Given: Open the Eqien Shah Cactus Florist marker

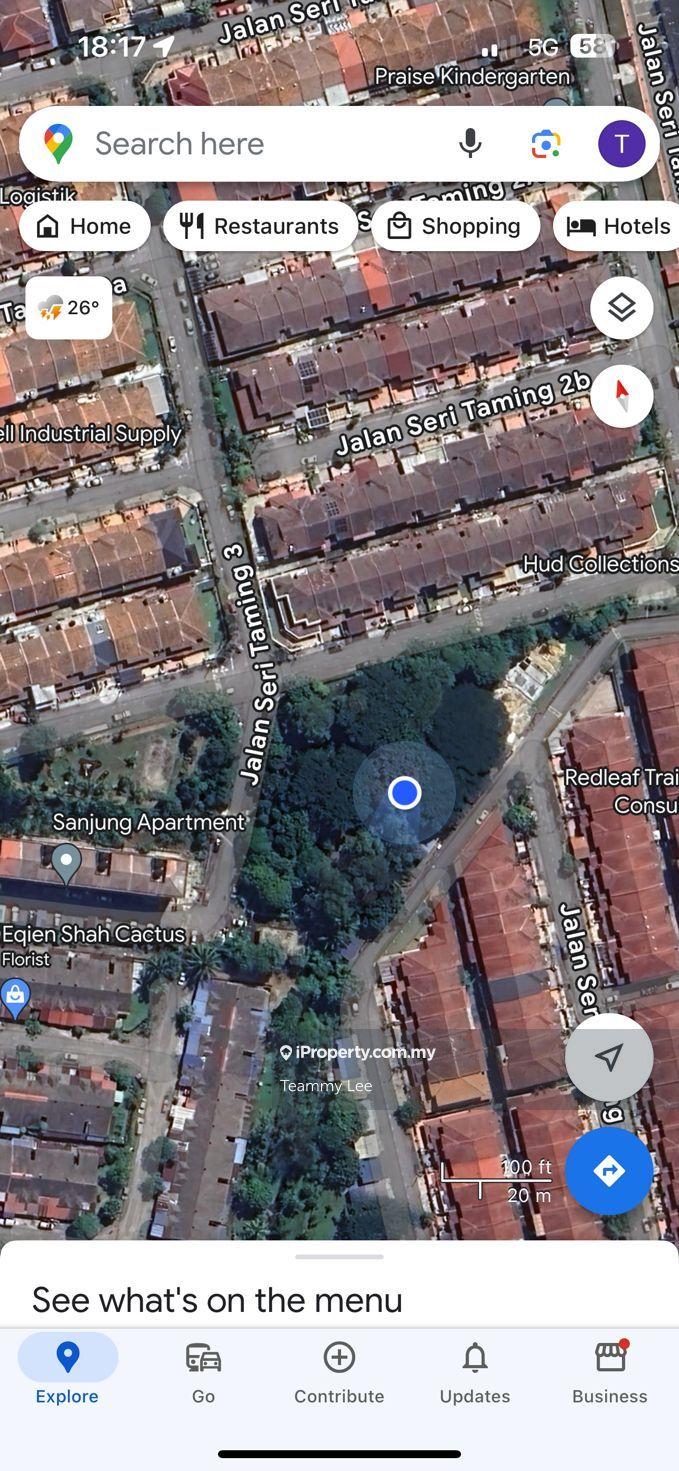Looking at the screenshot, I should (x=15, y=996).
